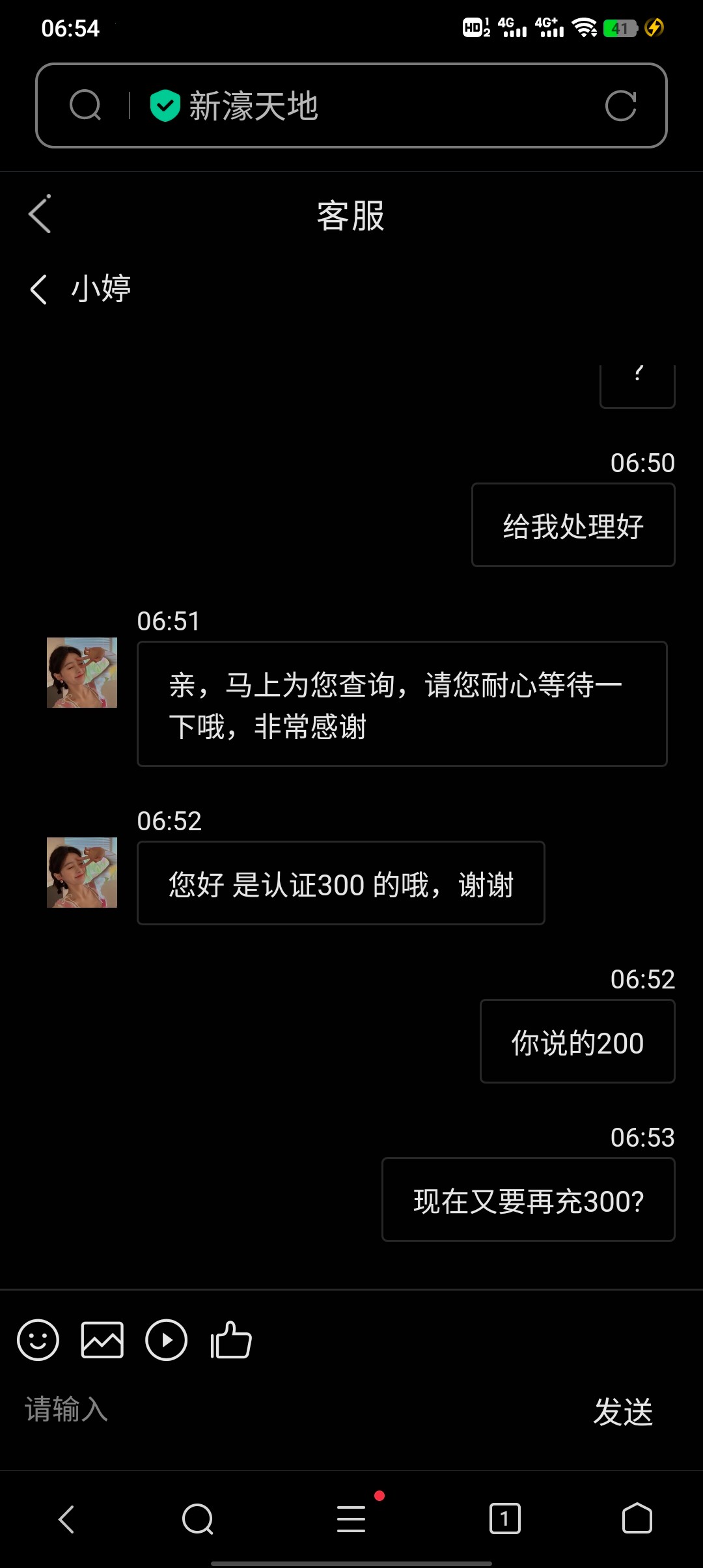Navigate back with the browser back arrow
This screenshot has height=1568, width=703.
click(66, 1519)
